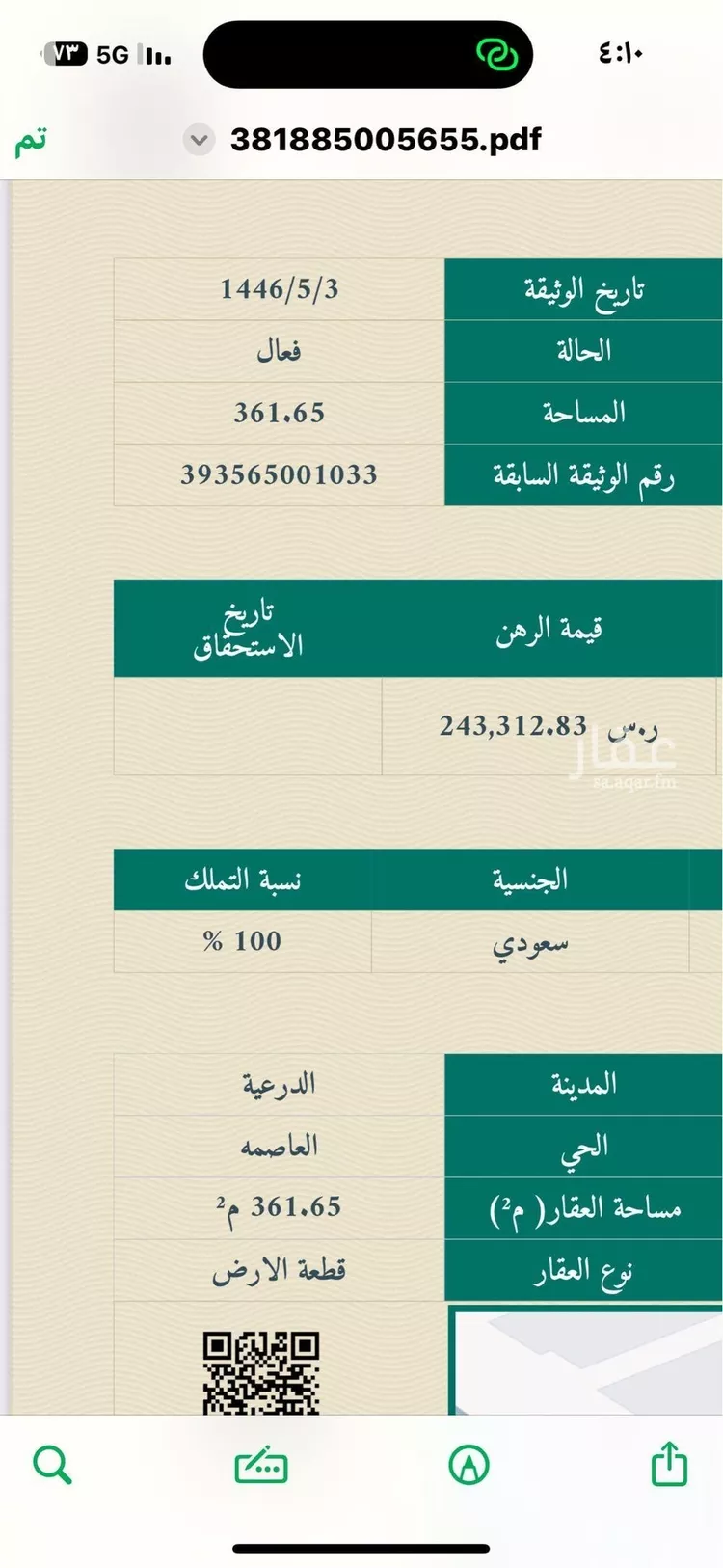Tap the done button تم
Screen dimensions: 723x1568
[x=31, y=141]
